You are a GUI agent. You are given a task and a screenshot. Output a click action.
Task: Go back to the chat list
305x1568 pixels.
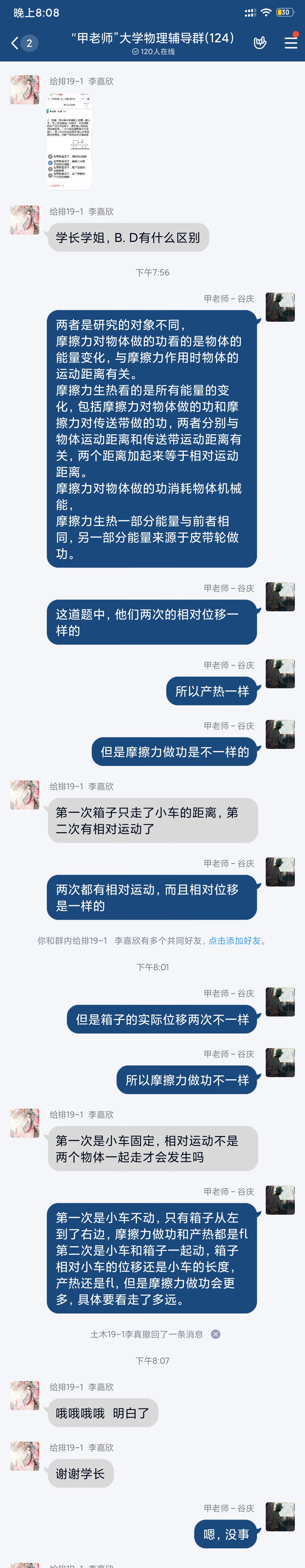click(15, 43)
